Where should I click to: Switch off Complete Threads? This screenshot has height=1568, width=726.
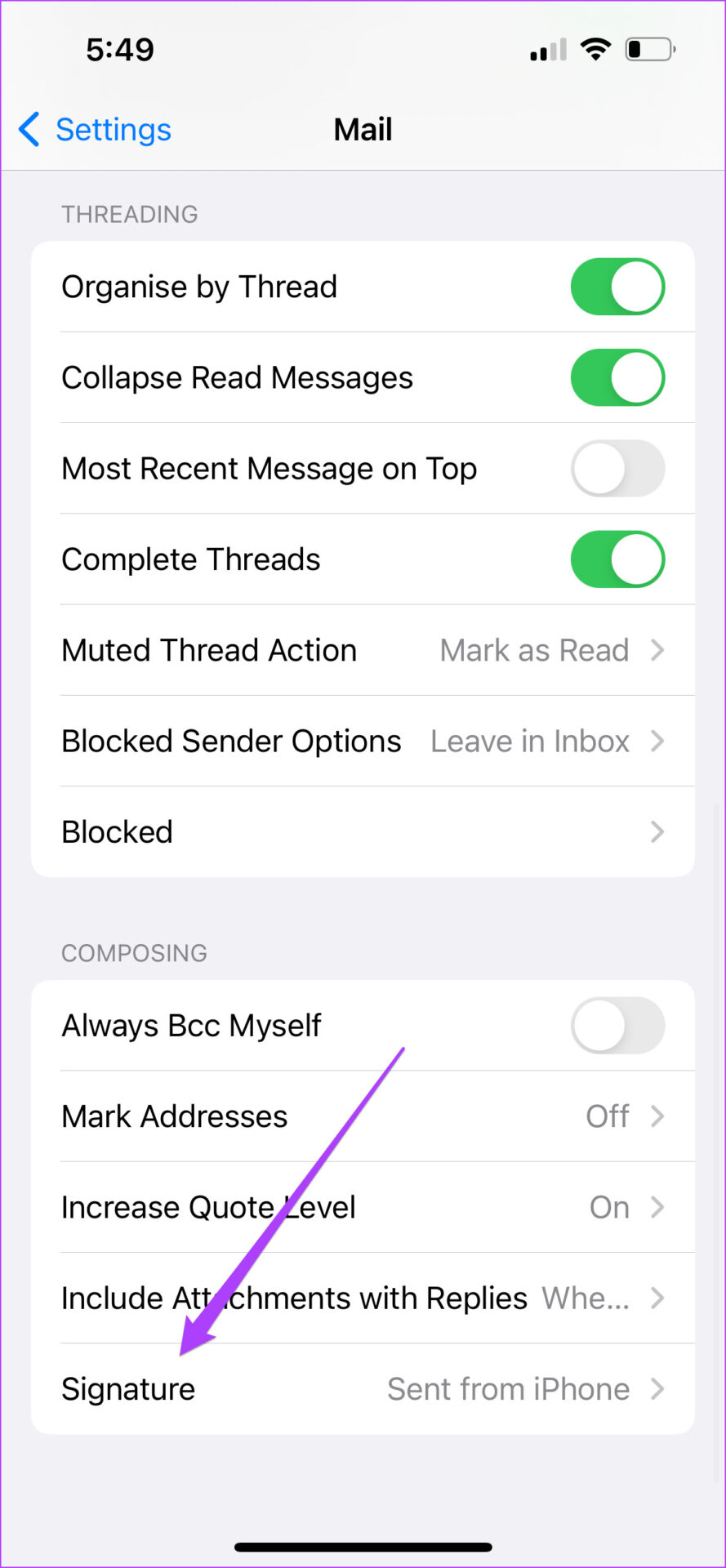click(x=617, y=559)
